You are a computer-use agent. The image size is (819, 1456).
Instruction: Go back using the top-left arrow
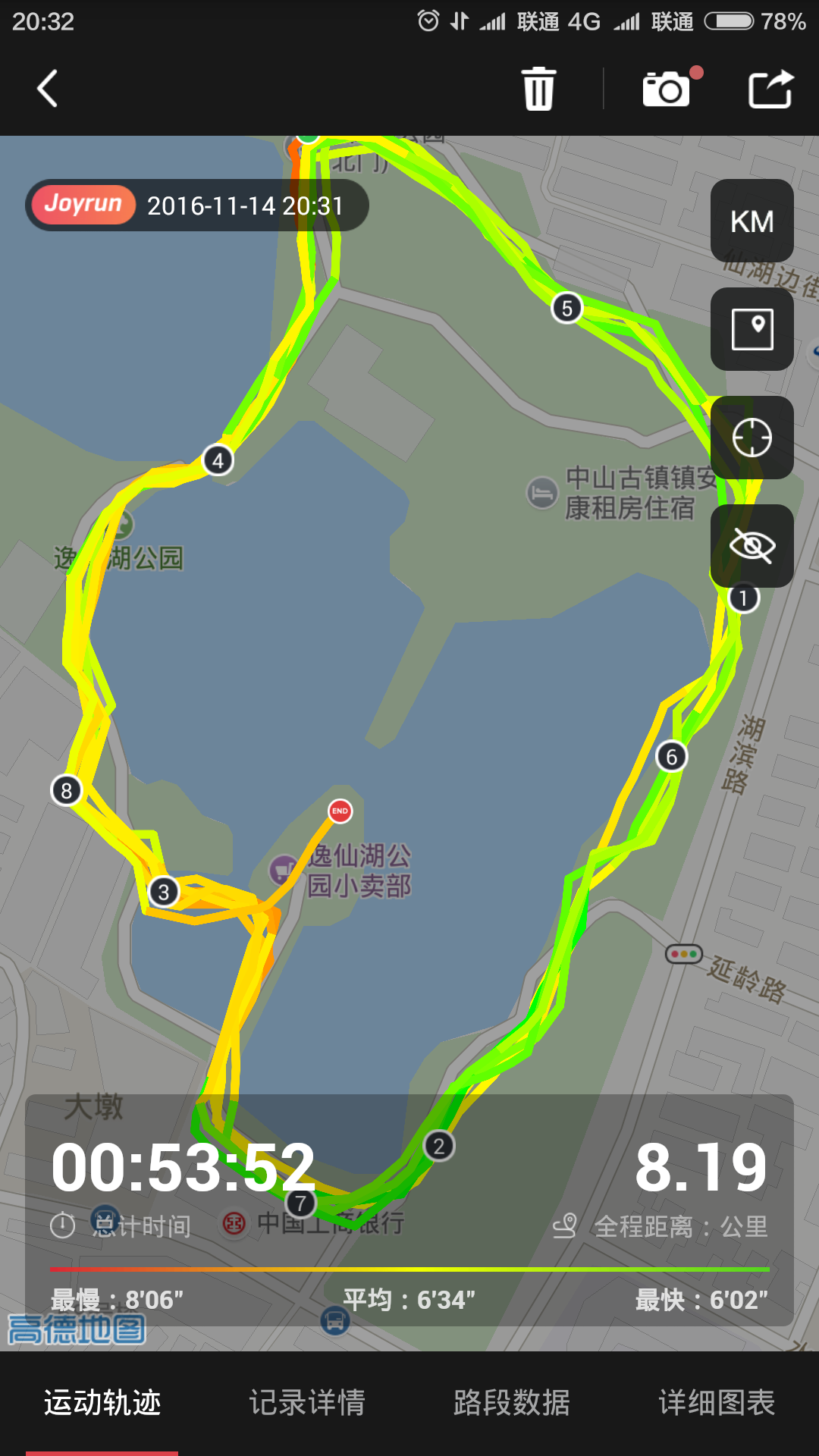(47, 89)
